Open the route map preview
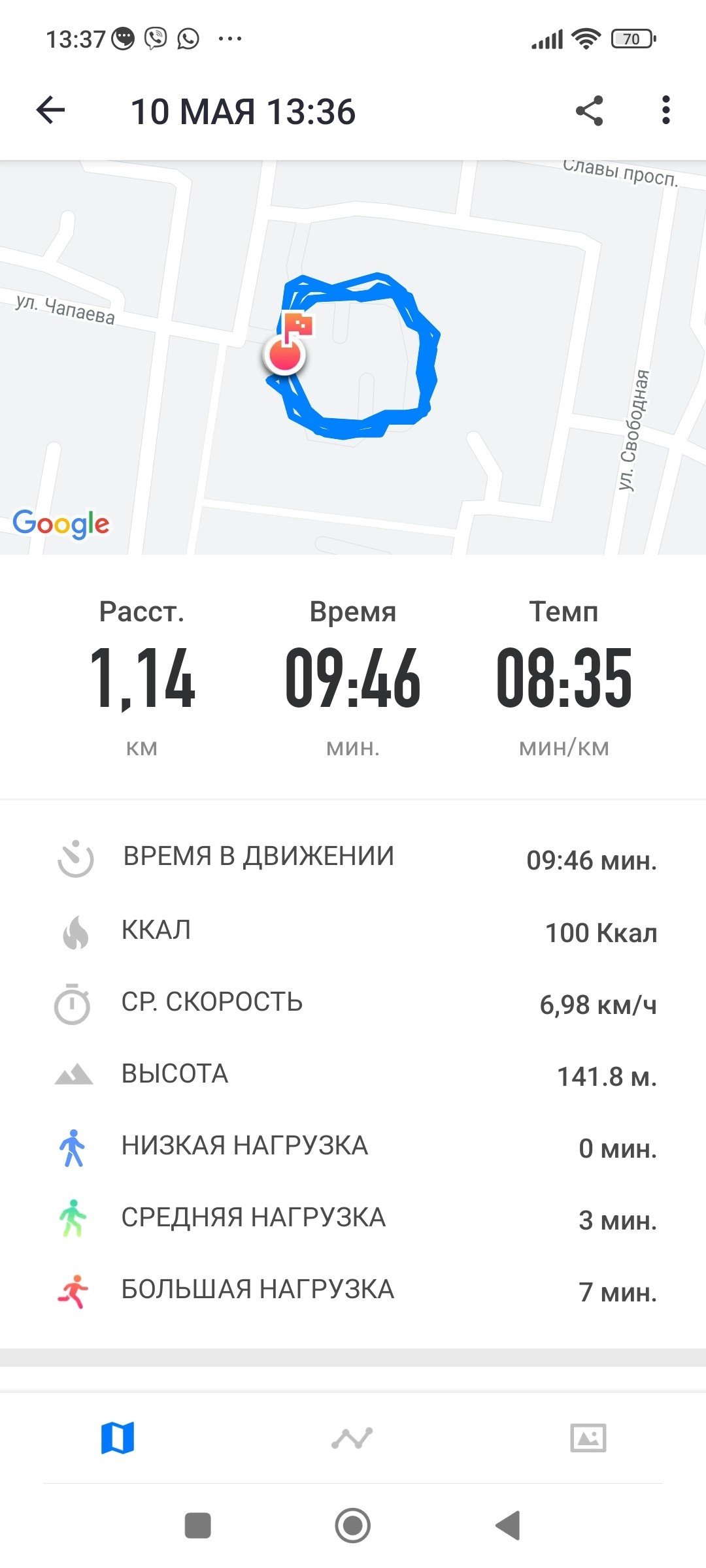The height and width of the screenshot is (1568, 706). pyautogui.click(x=353, y=357)
